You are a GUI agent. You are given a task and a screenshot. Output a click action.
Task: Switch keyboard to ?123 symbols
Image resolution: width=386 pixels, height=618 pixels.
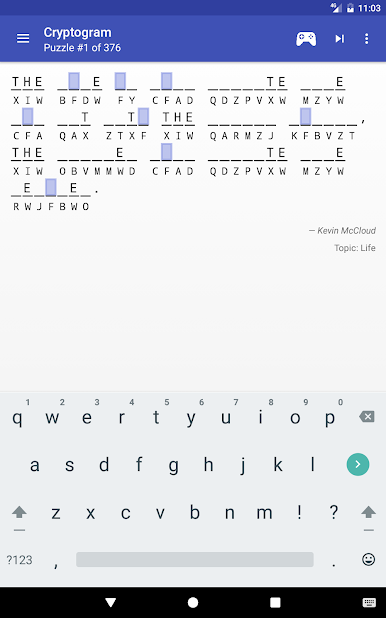19,560
